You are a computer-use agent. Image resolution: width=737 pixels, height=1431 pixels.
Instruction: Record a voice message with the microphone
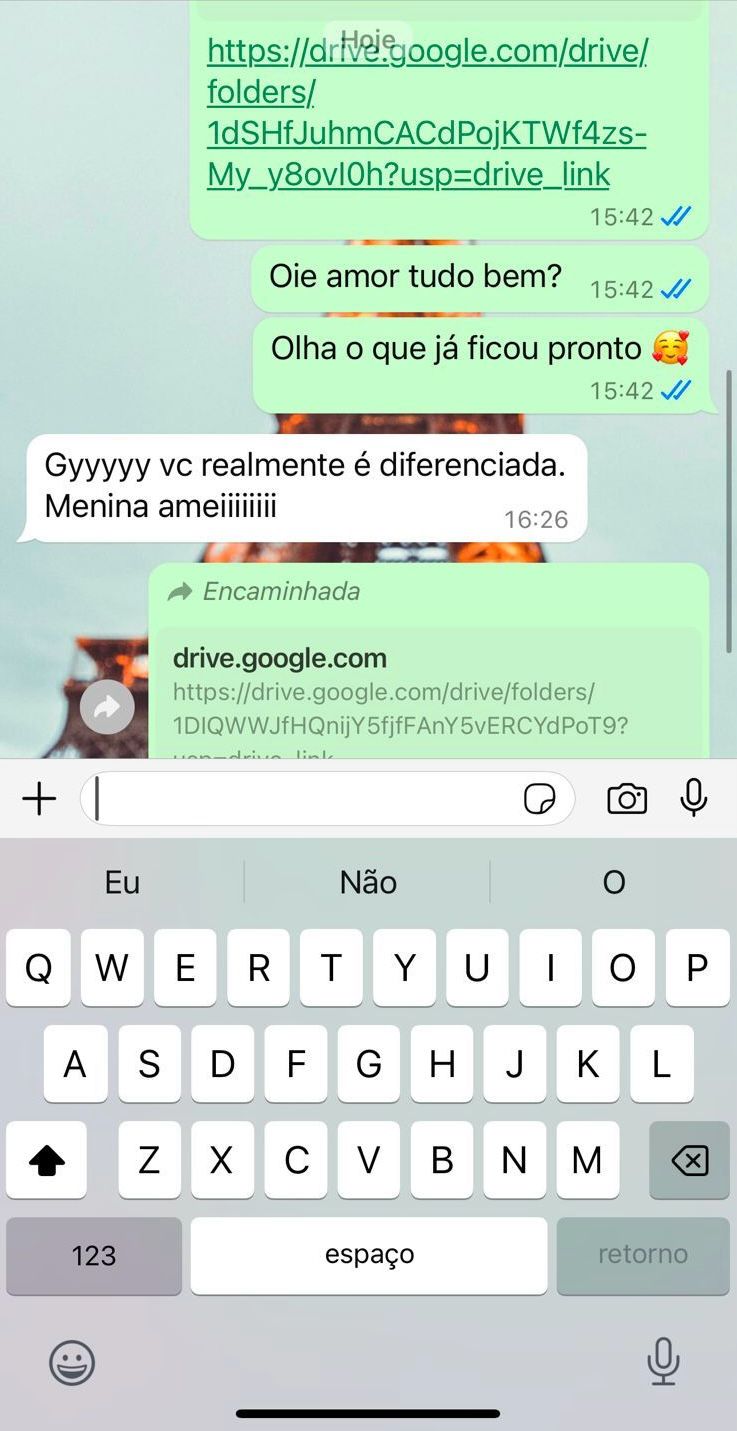693,799
